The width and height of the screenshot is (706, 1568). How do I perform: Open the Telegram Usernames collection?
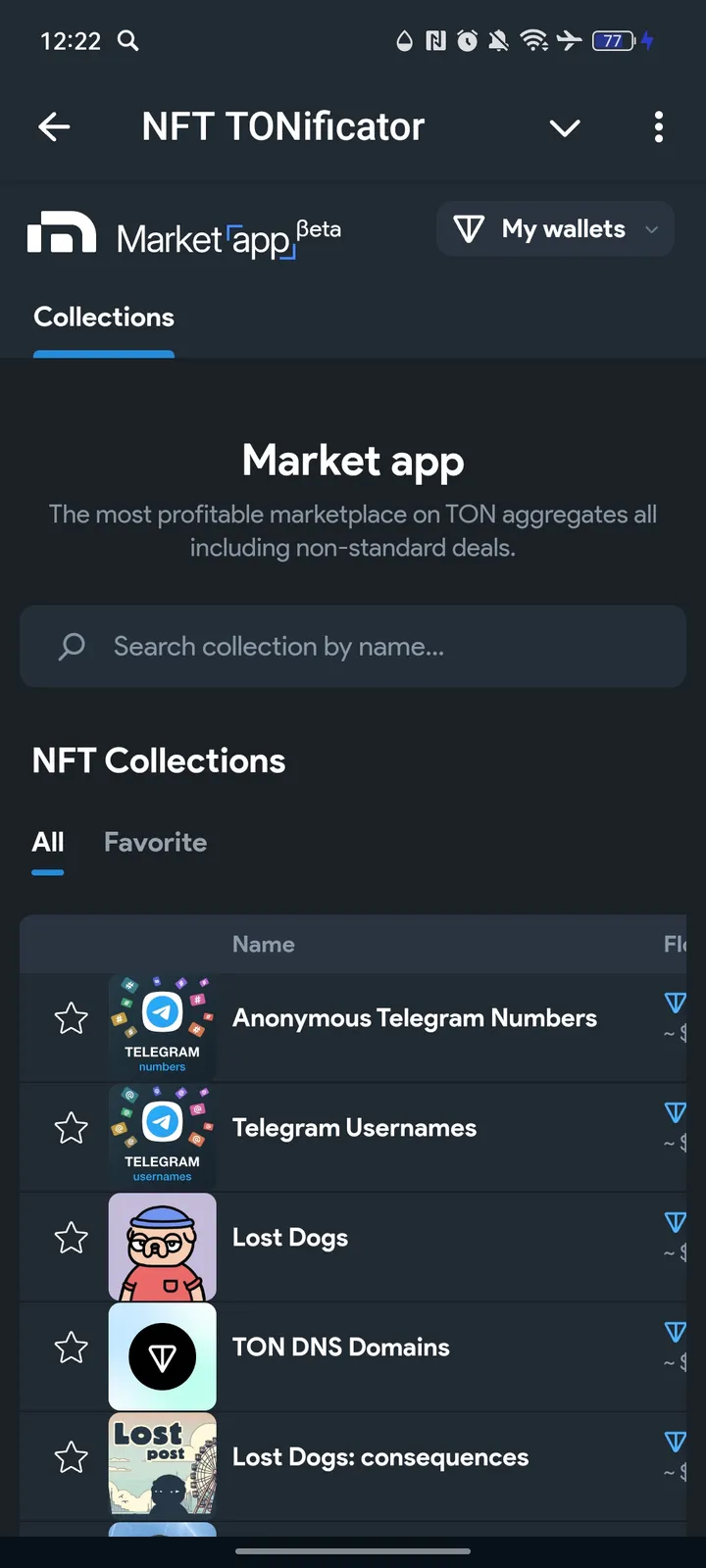pyautogui.click(x=354, y=1128)
